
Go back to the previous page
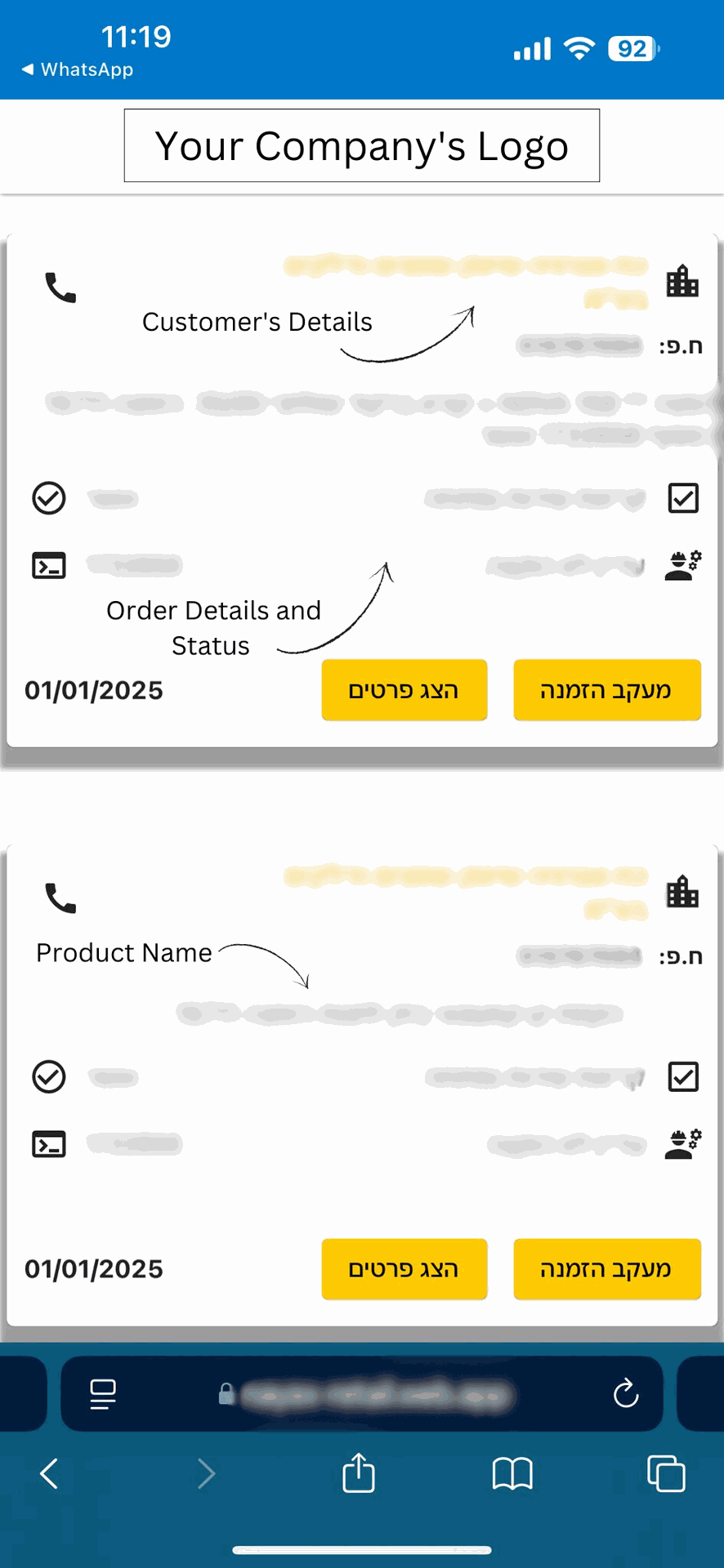click(49, 1473)
